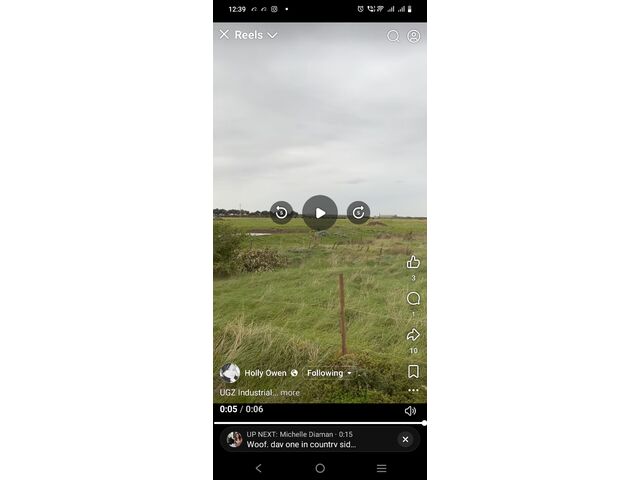Open the three-dot more options menu
The width and height of the screenshot is (640, 480).
(413, 391)
